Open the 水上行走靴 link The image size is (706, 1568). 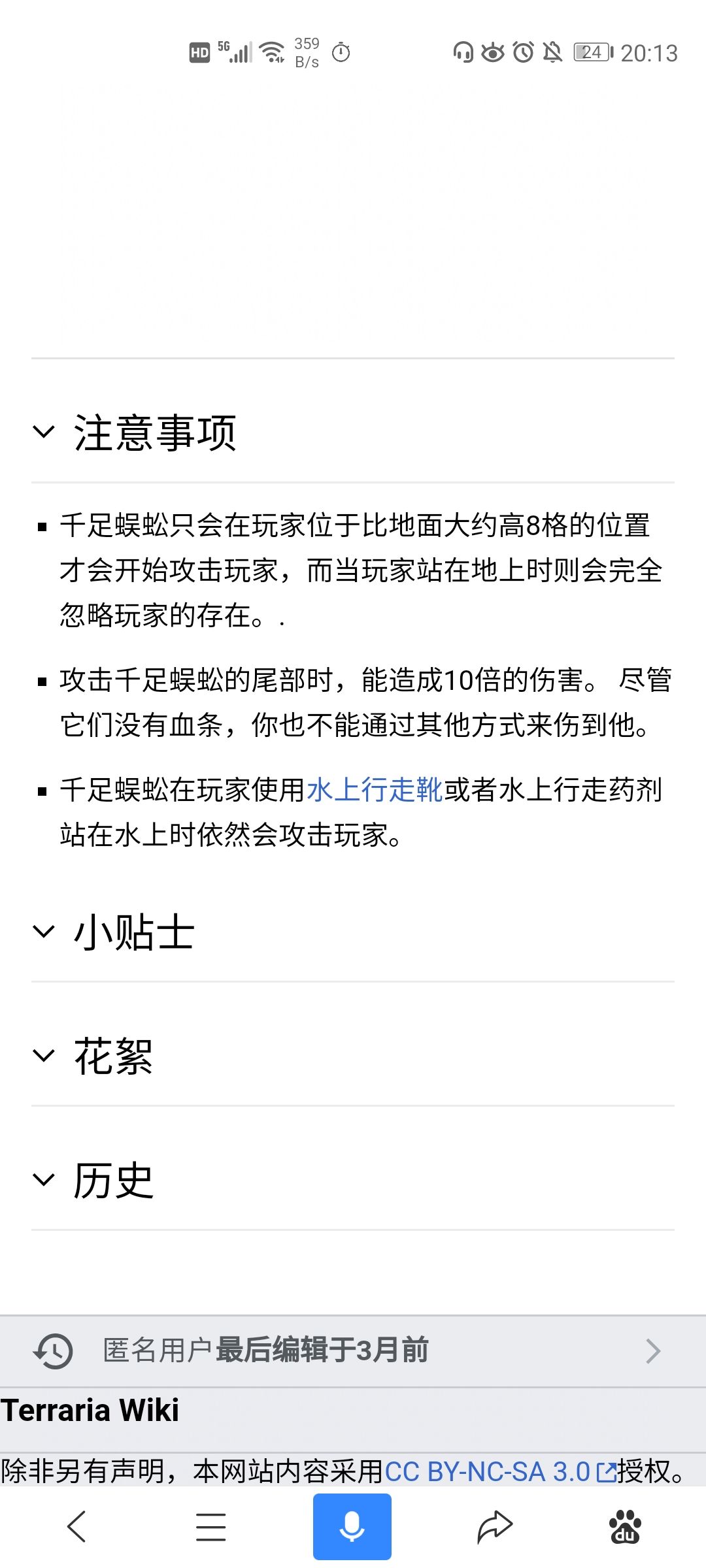(375, 789)
